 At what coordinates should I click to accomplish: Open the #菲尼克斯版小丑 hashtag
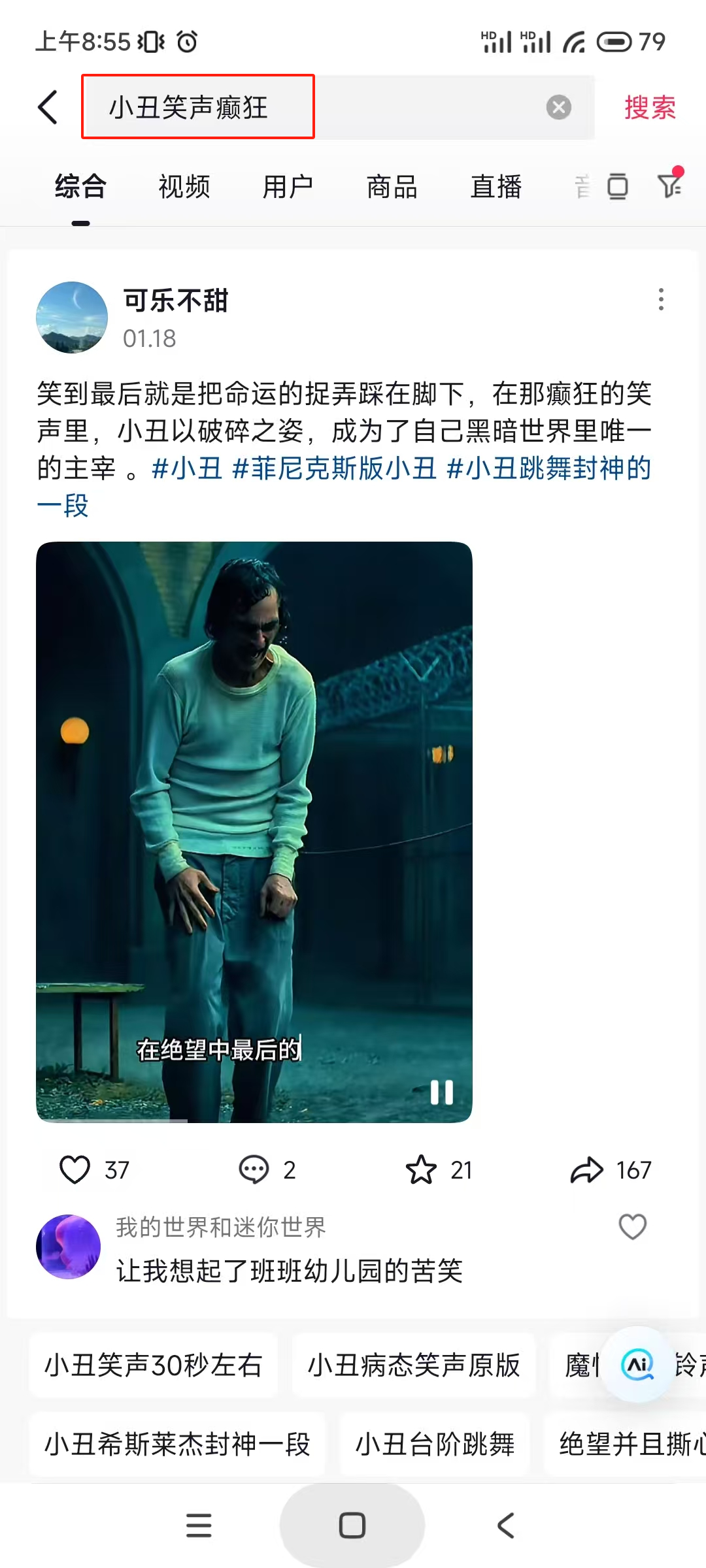tap(334, 468)
